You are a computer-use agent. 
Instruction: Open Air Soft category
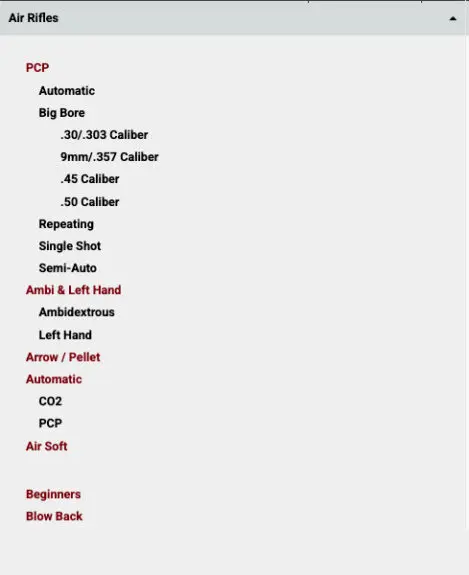click(47, 446)
